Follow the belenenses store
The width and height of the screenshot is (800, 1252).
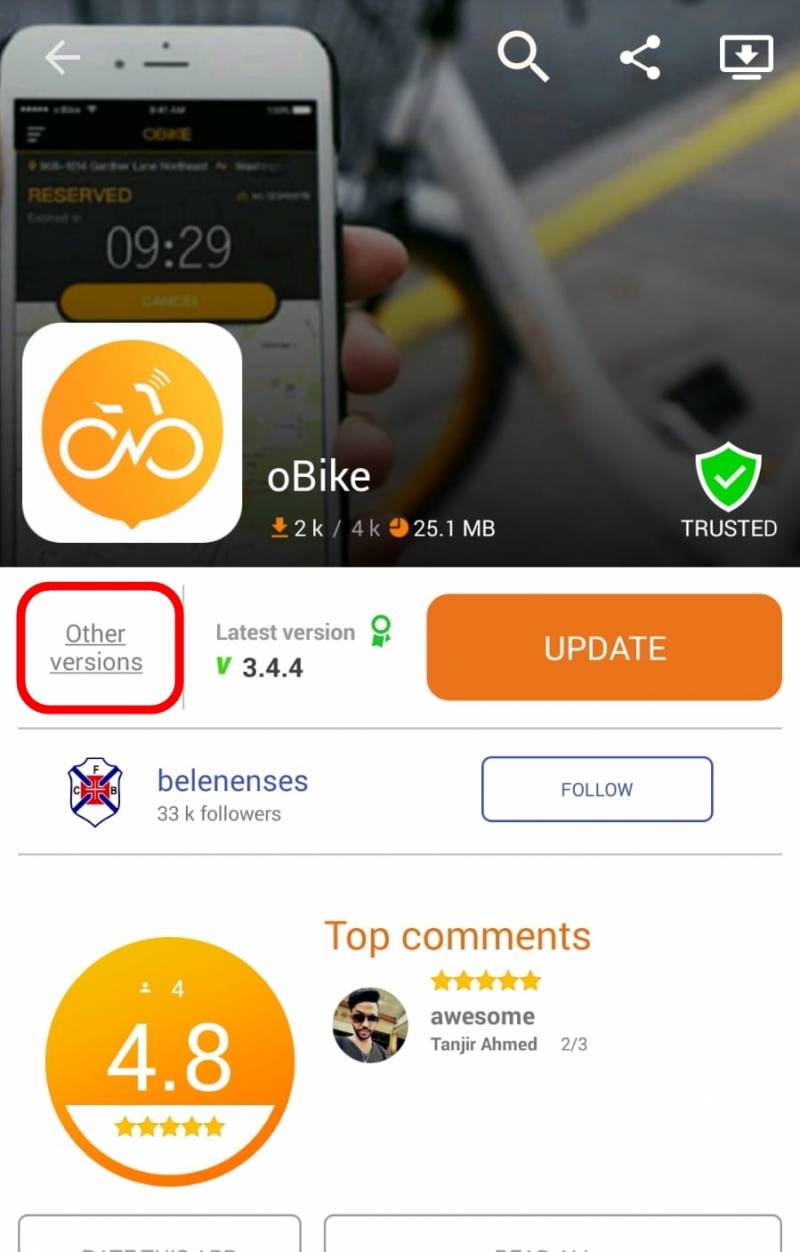pyautogui.click(x=597, y=790)
